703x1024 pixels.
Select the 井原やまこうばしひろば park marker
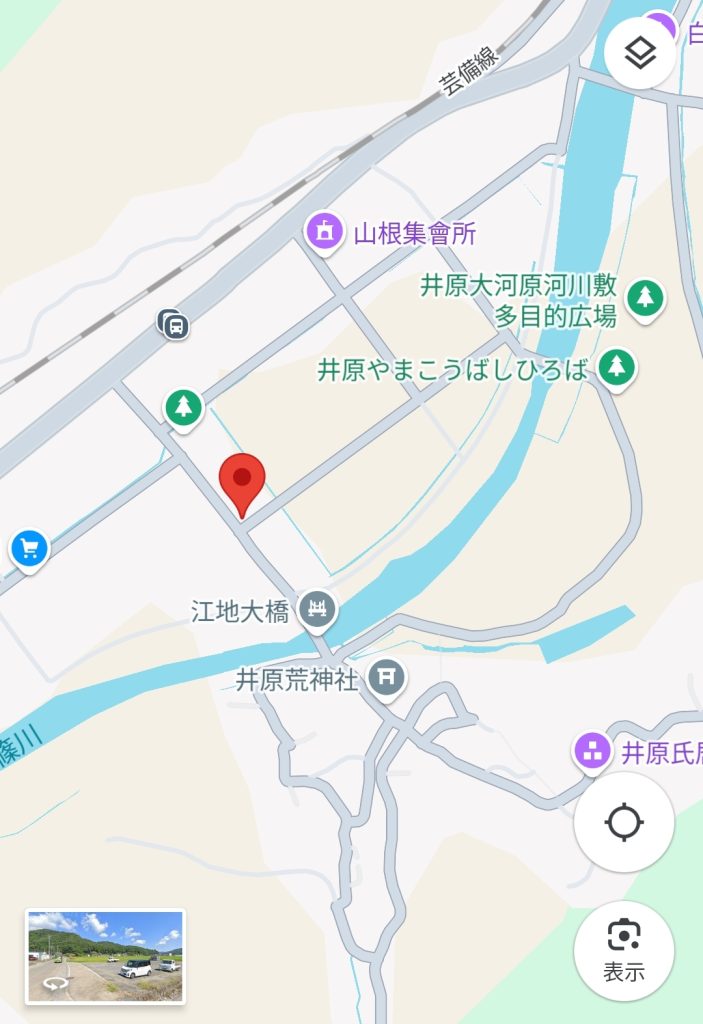tap(617, 368)
